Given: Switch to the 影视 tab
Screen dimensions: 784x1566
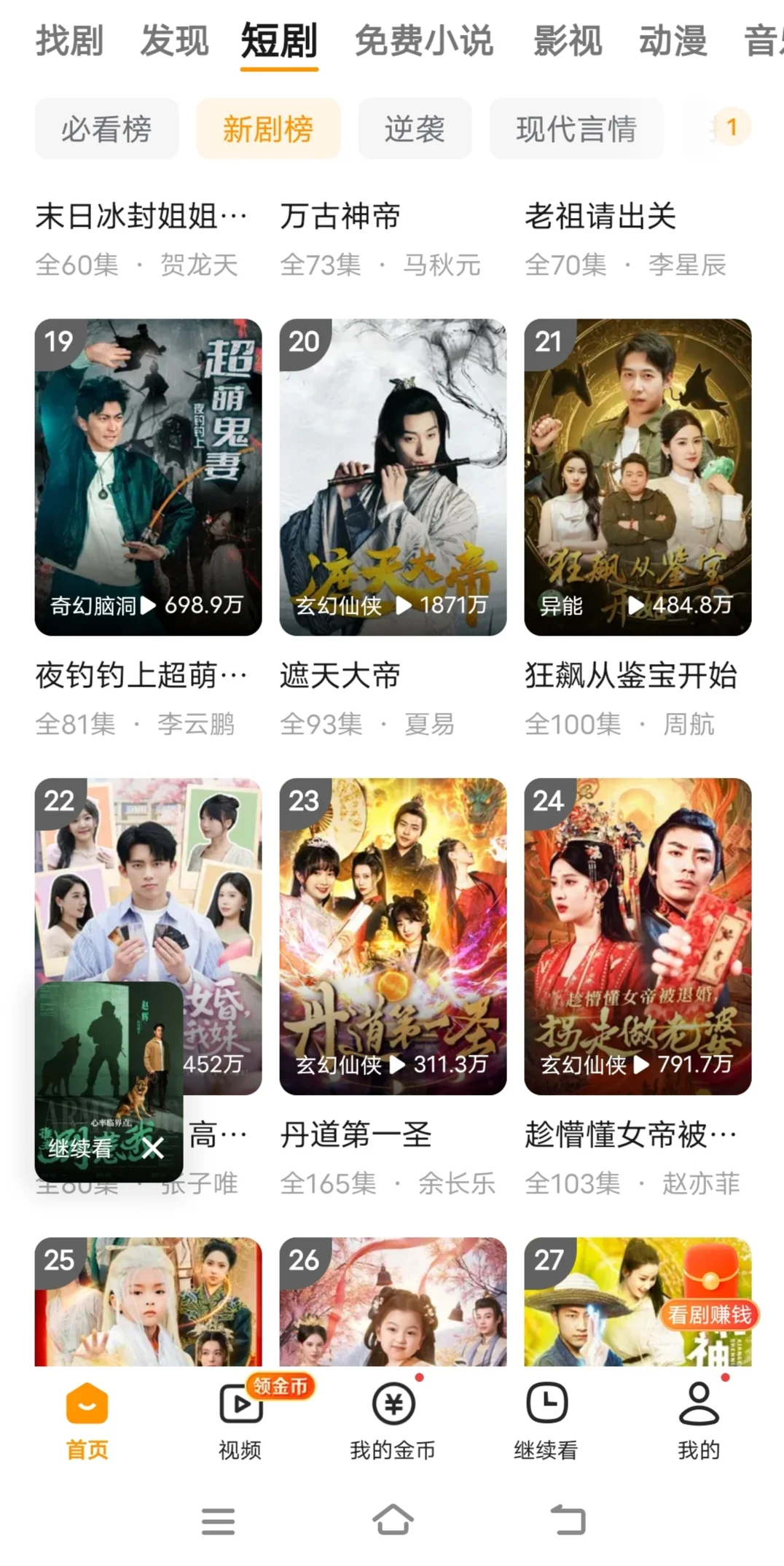Looking at the screenshot, I should (568, 41).
